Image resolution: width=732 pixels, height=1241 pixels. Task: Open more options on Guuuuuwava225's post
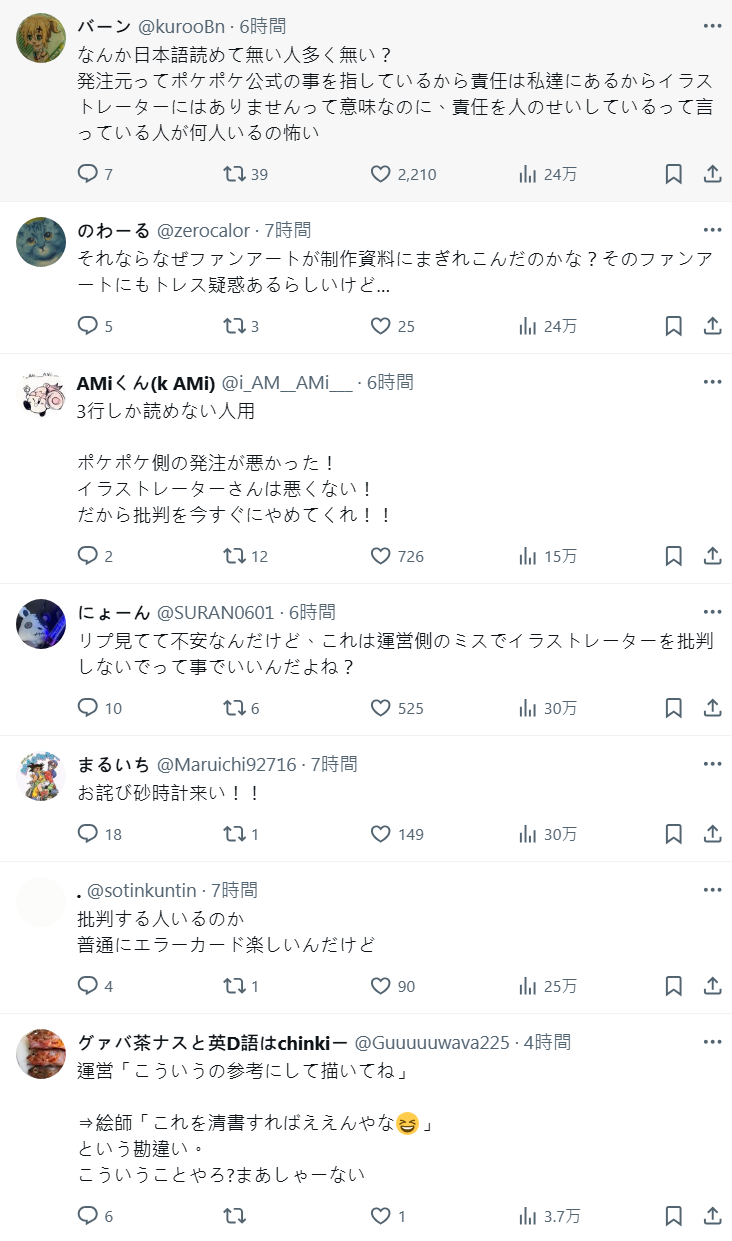pos(712,1041)
